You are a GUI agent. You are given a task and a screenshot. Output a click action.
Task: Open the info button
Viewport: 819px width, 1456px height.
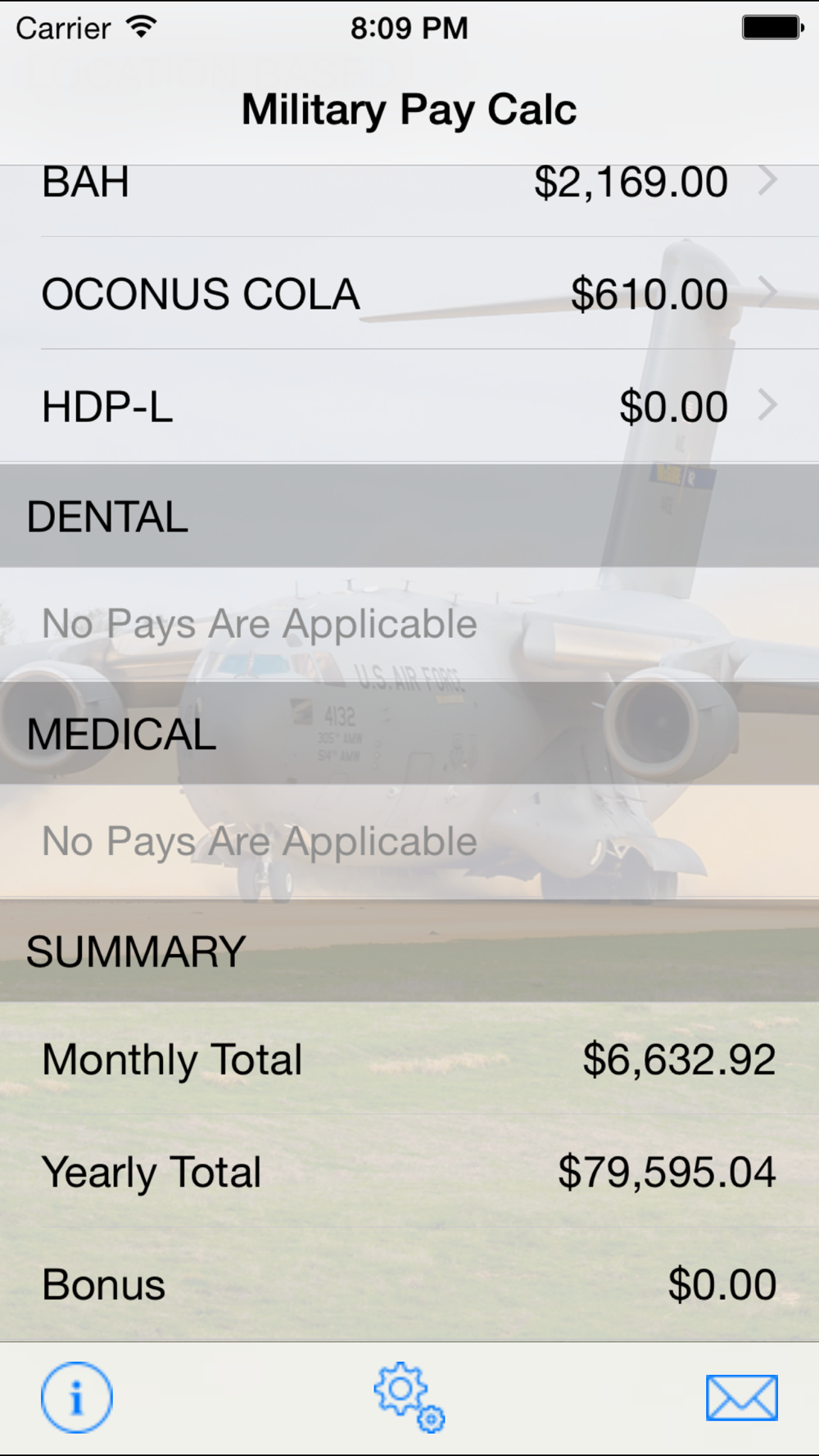[x=77, y=1397]
